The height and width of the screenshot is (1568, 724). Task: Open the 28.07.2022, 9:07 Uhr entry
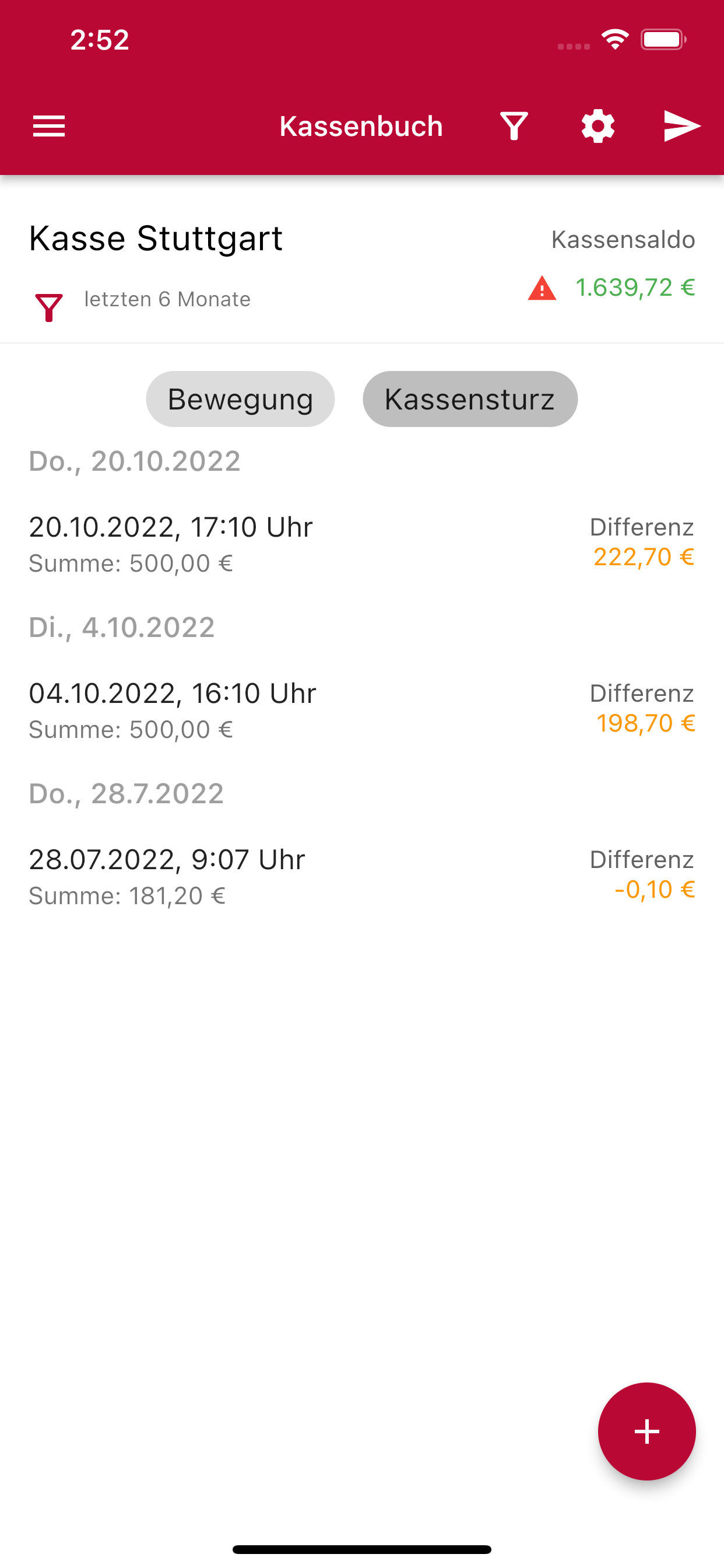[362, 877]
